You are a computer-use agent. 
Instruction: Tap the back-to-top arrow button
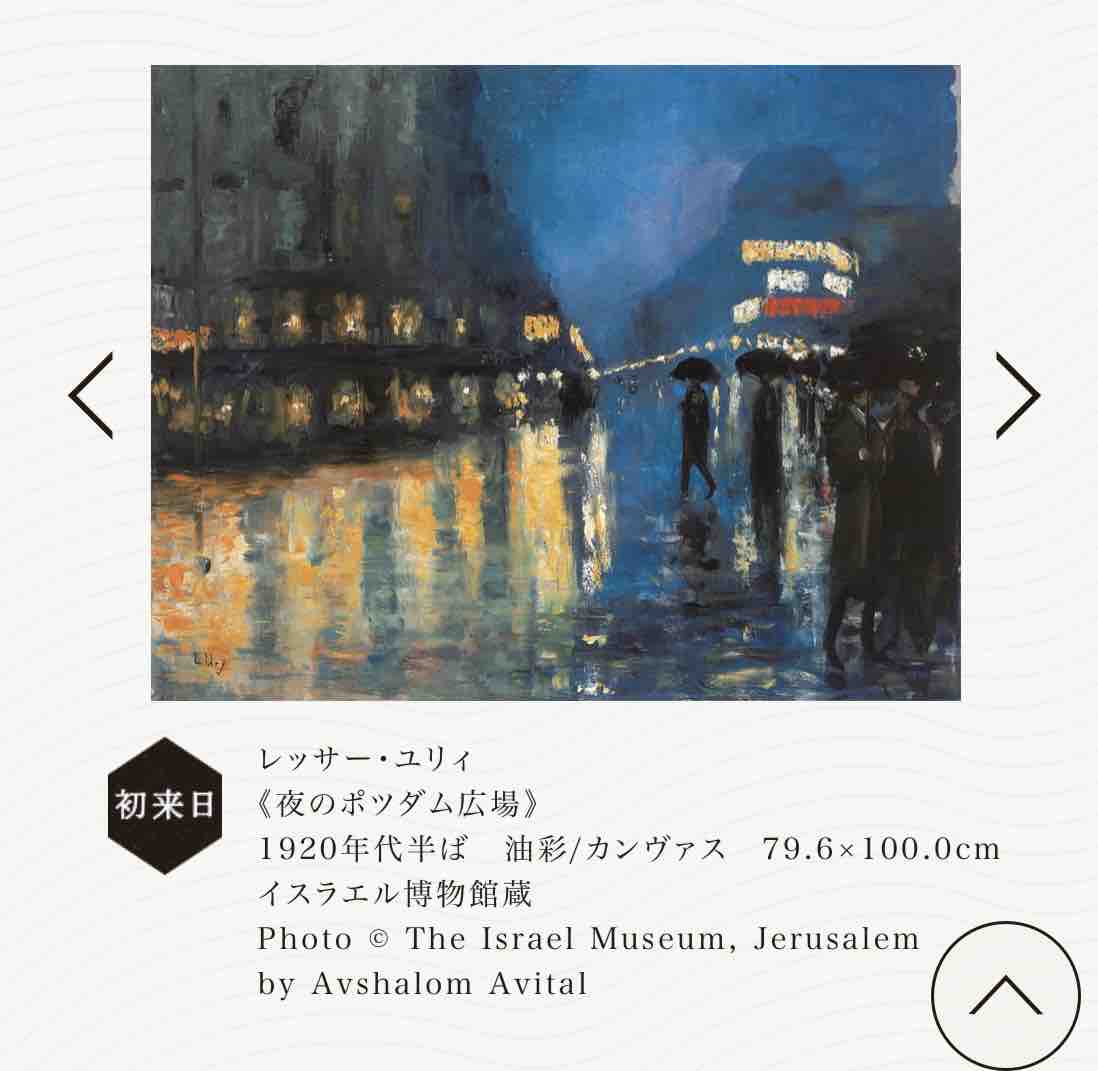pyautogui.click(x=1005, y=996)
